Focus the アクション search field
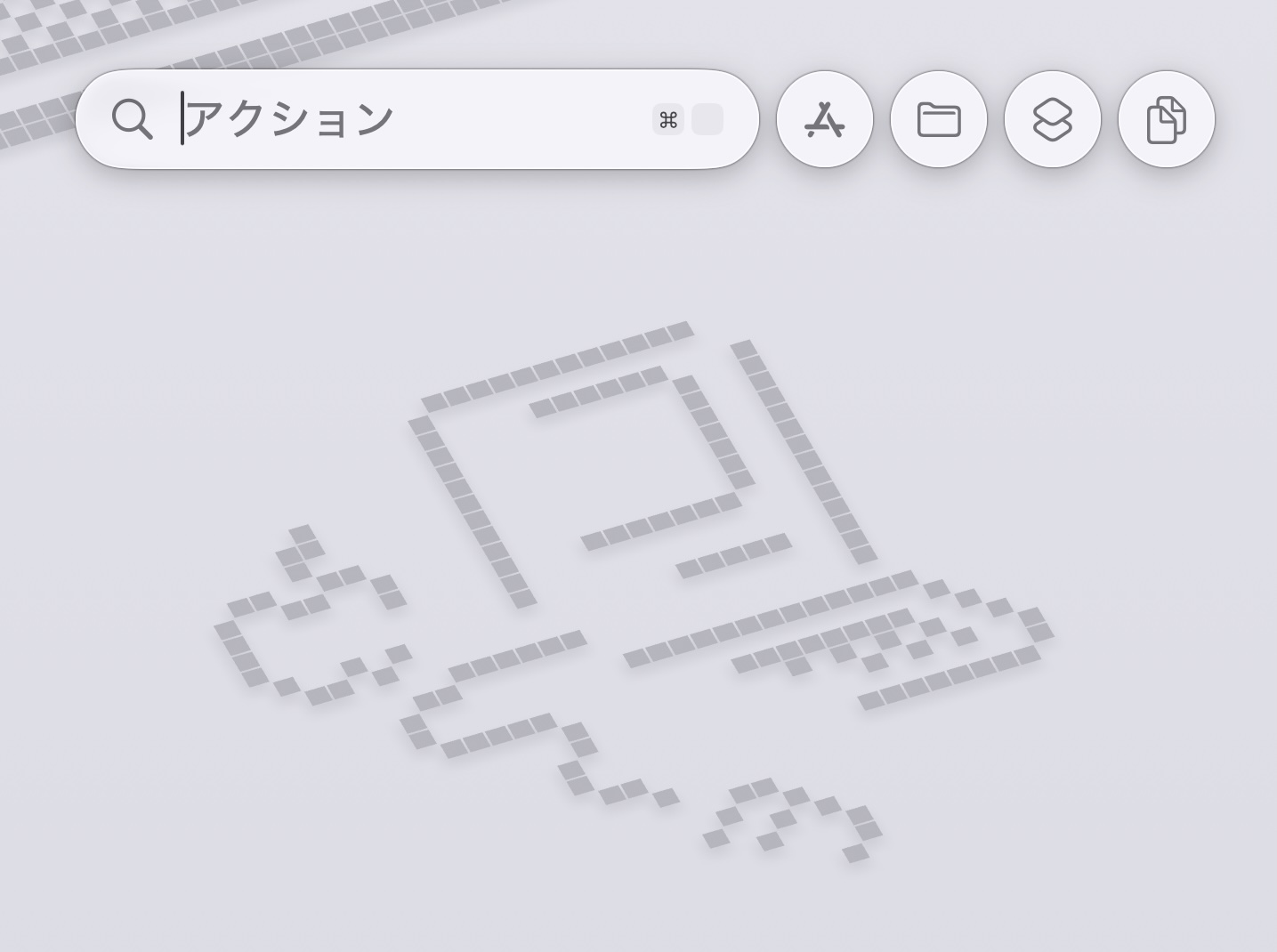The height and width of the screenshot is (952, 1277). (x=400, y=119)
